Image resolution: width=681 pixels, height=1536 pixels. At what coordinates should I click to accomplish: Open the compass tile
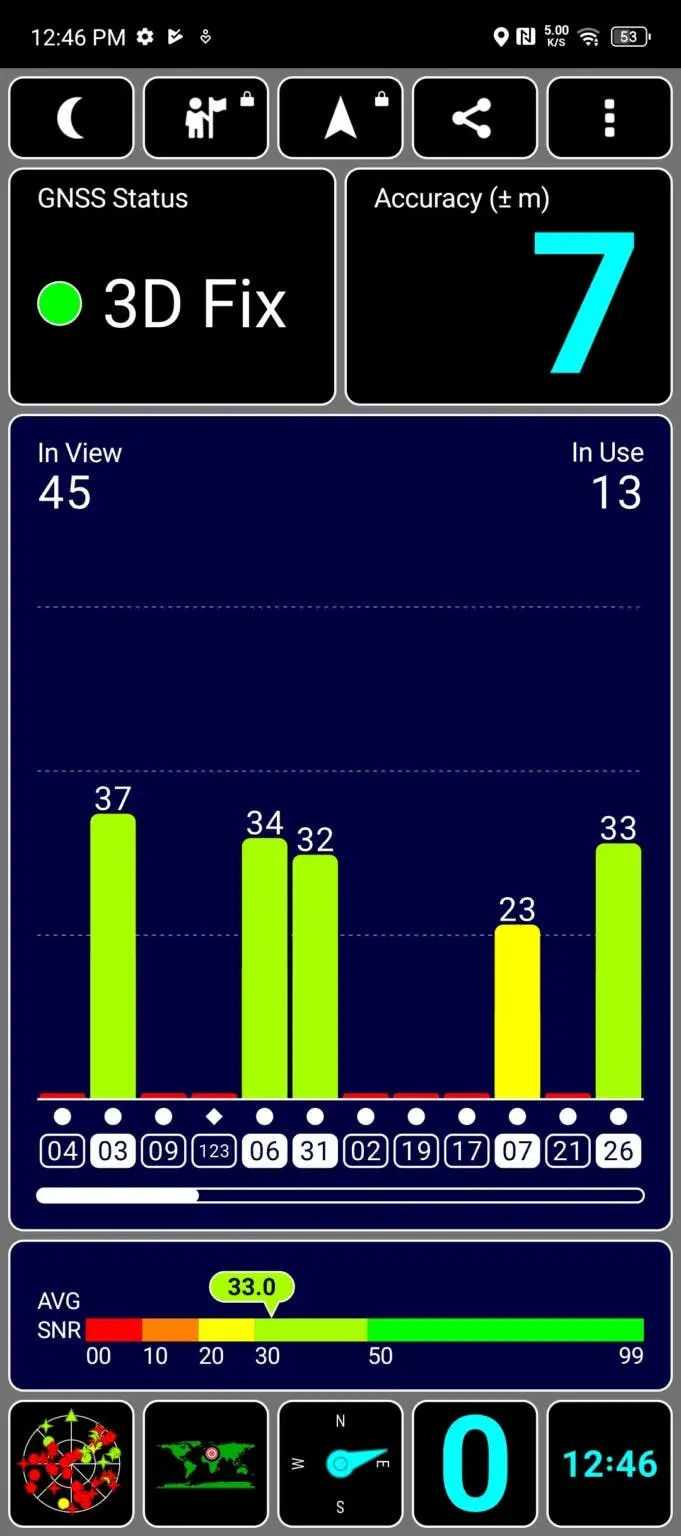pos(340,1463)
